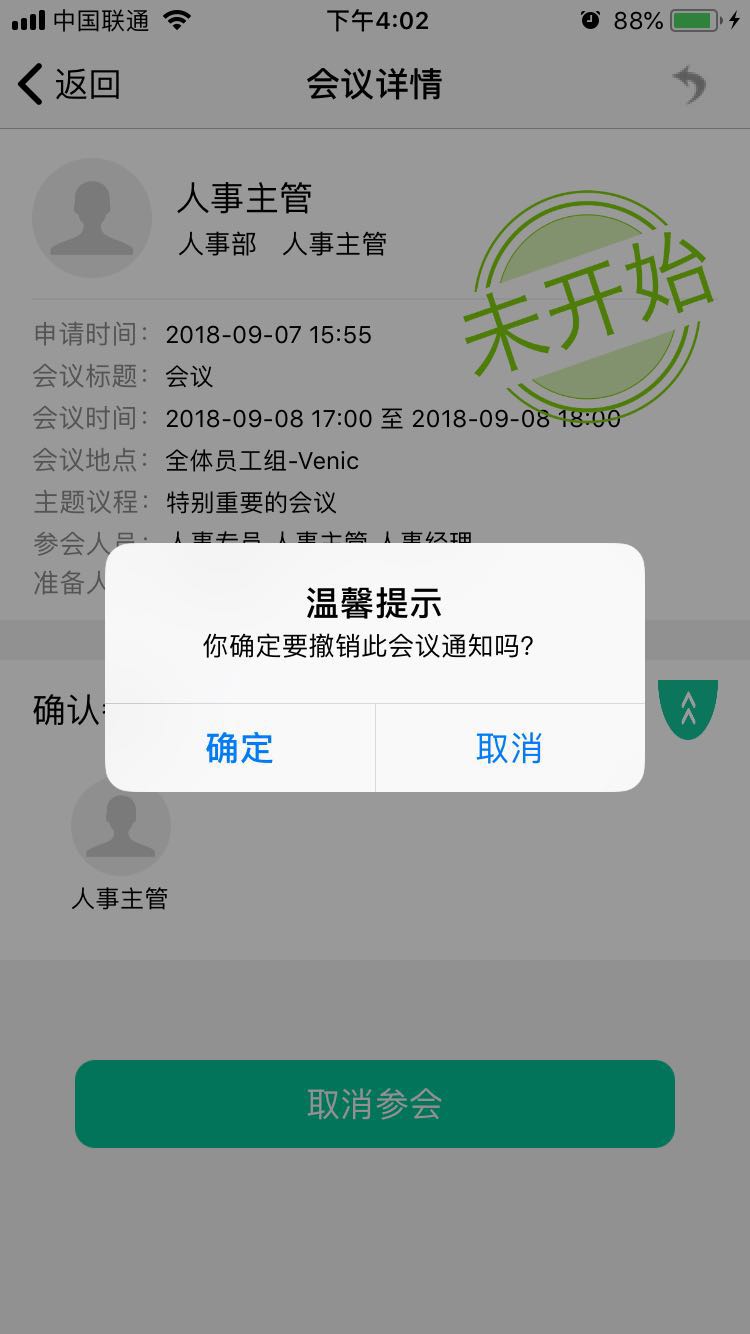The image size is (750, 1334).
Task: Confirm revoking with 确定 button
Action: tap(240, 748)
